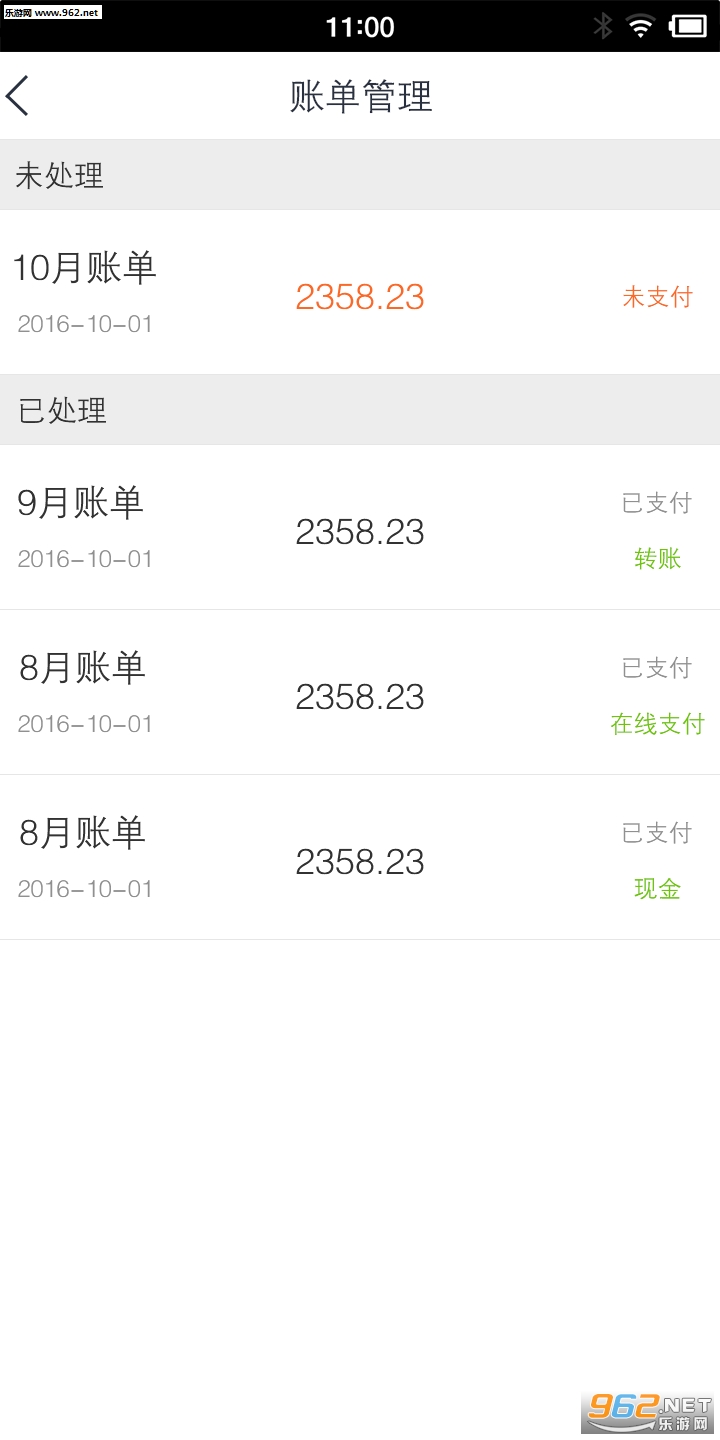Open the 8月账单 paid by 现金
720x1440 pixels.
point(360,858)
